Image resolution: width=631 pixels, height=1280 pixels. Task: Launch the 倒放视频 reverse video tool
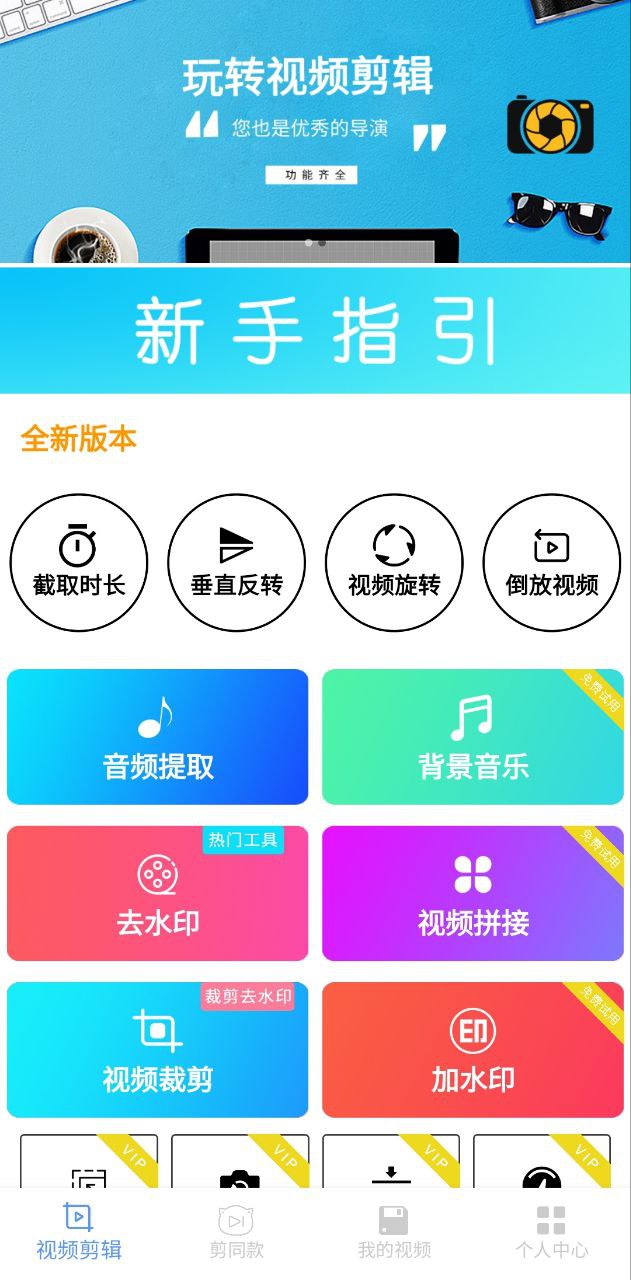552,564
